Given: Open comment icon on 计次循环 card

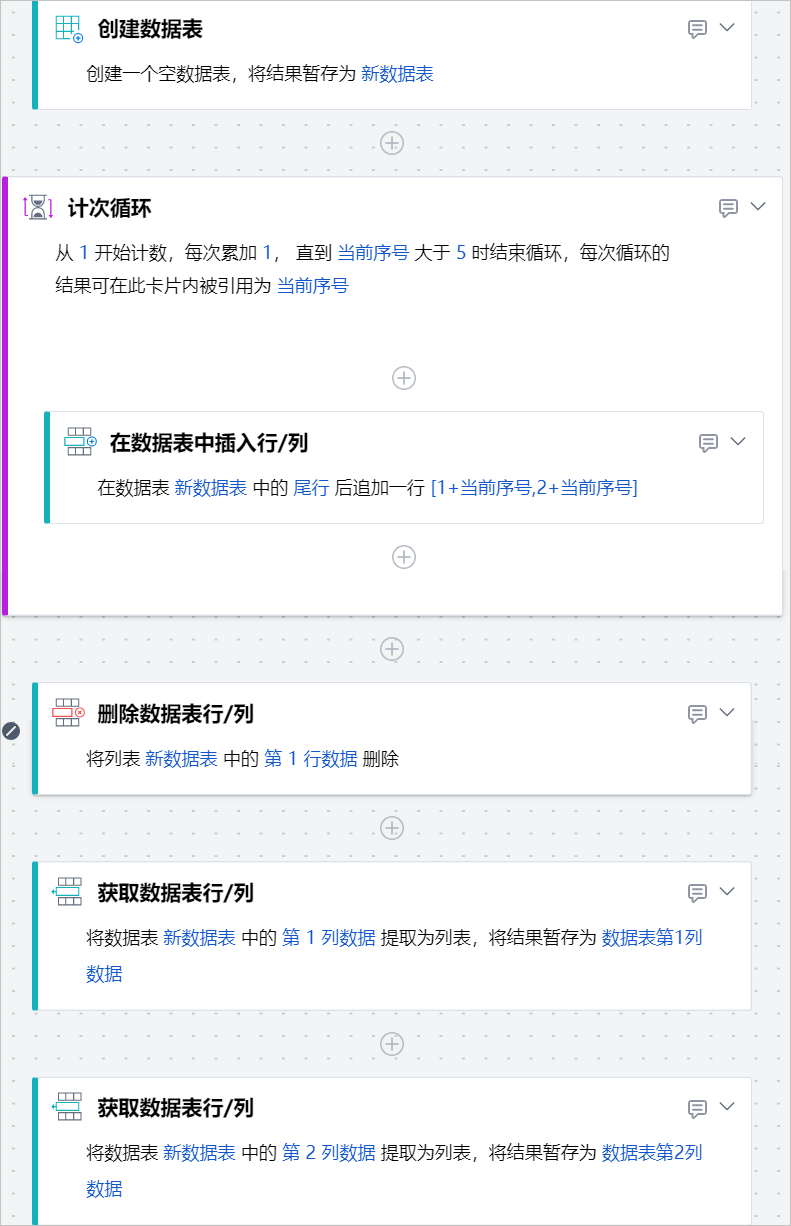Looking at the screenshot, I should click(x=728, y=208).
